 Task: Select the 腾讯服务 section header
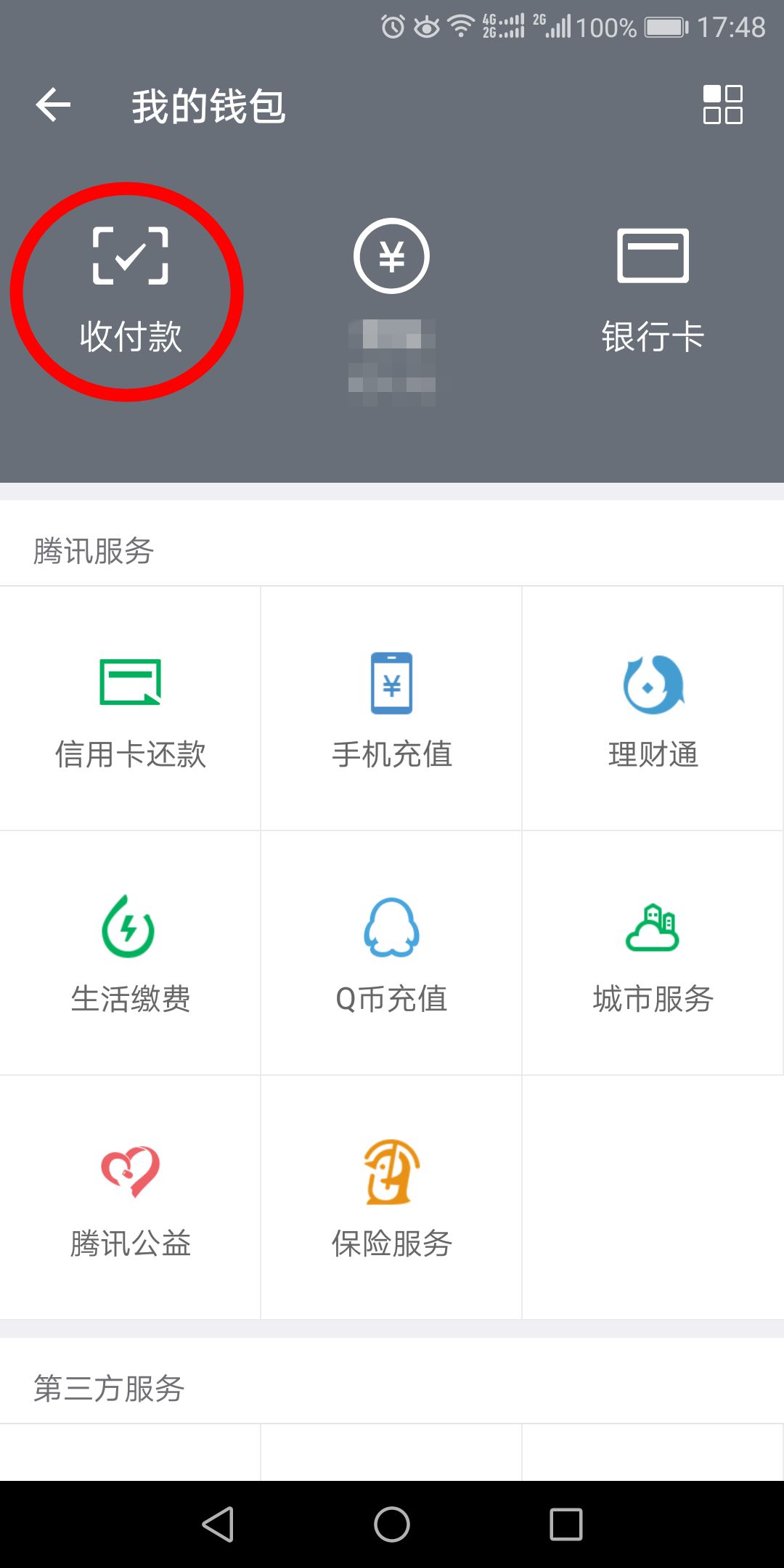point(93,550)
